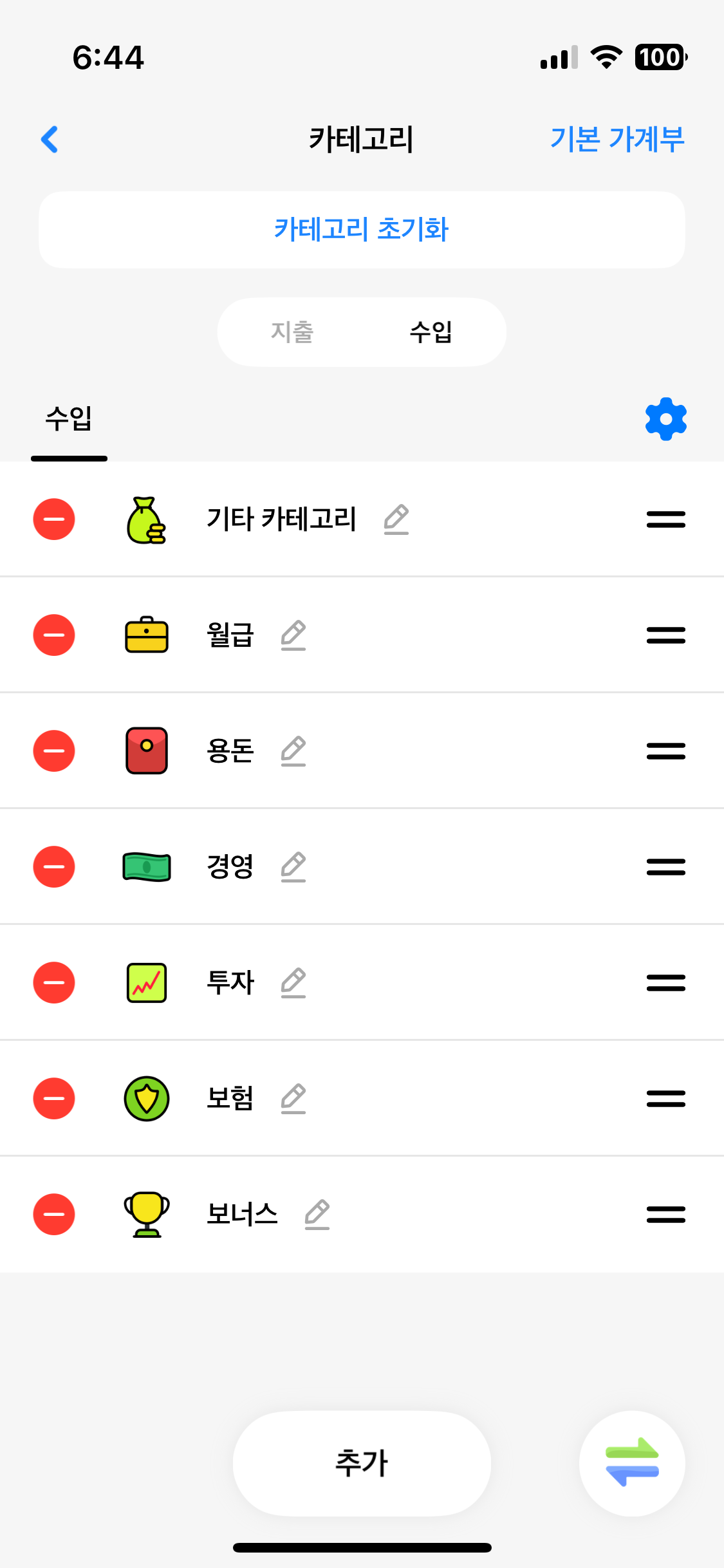Select the money bag icon for 기타 카테고리
The width and height of the screenshot is (724, 1568).
tap(146, 519)
